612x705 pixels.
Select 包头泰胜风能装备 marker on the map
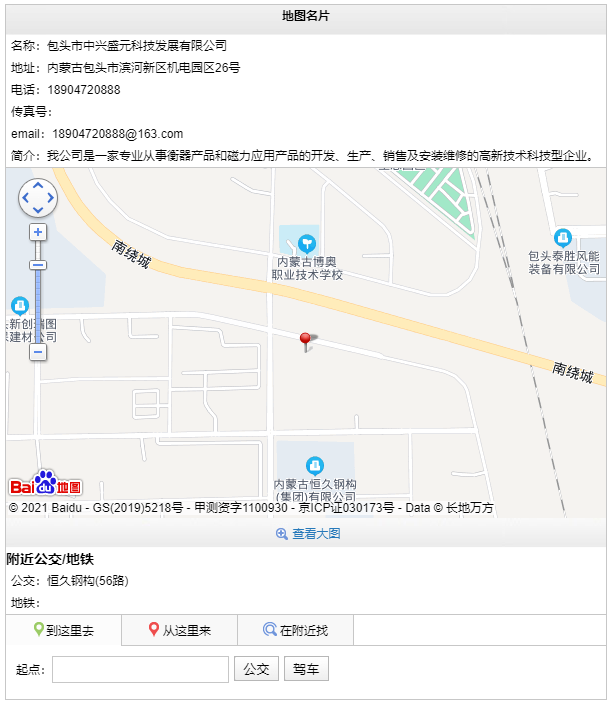(563, 238)
